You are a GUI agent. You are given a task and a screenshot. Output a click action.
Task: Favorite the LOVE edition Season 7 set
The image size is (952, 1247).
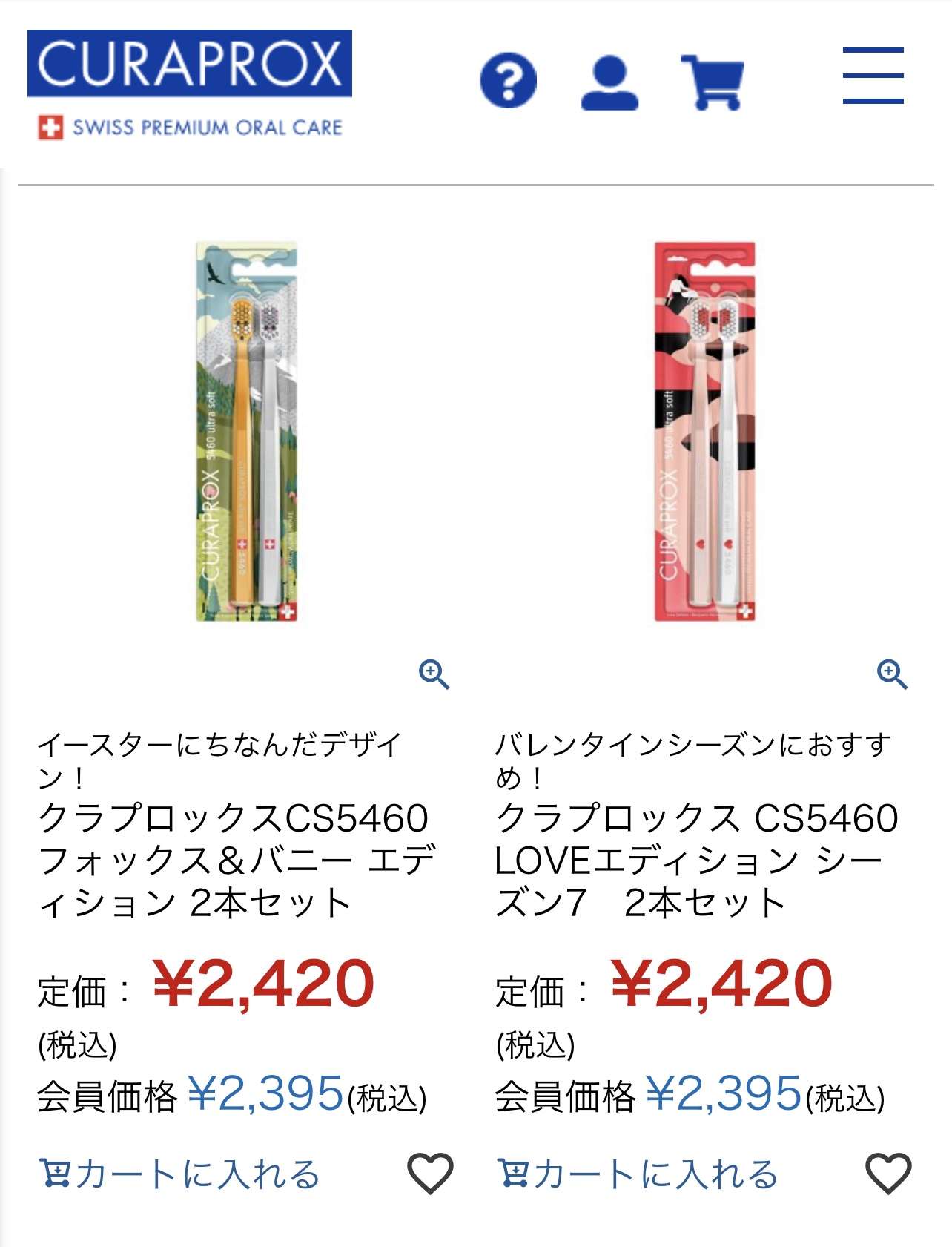coord(888,1174)
